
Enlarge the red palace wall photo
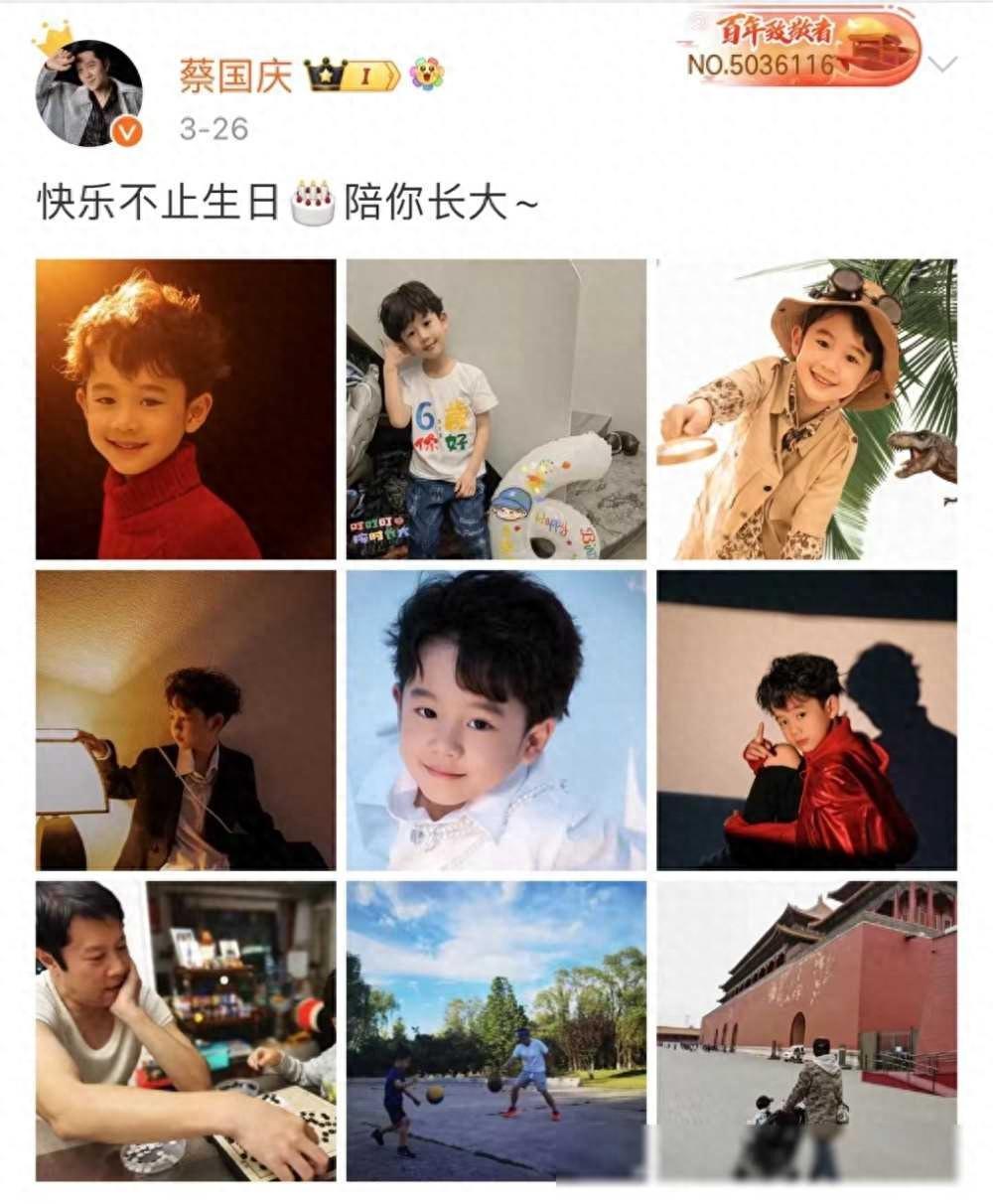point(806,1031)
